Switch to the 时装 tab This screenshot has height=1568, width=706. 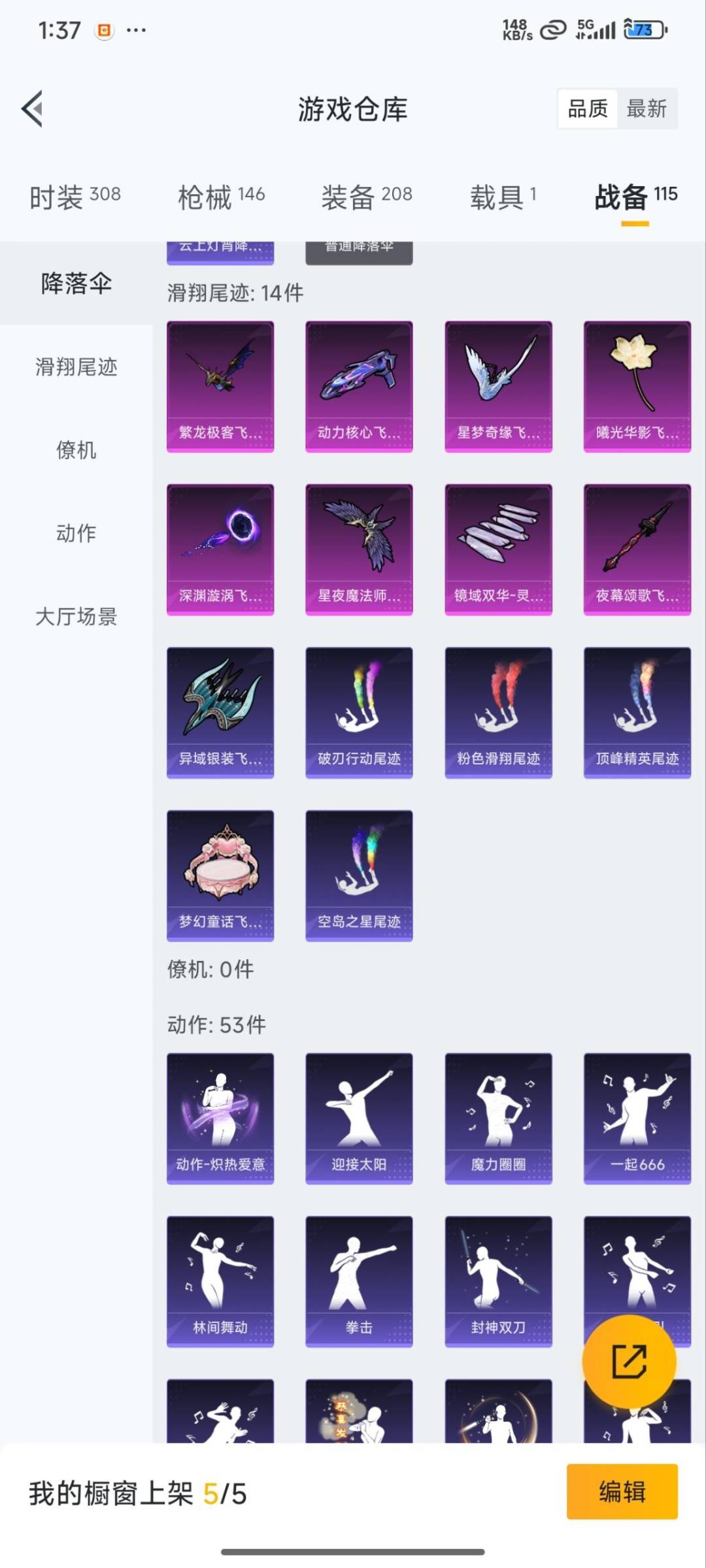click(75, 197)
